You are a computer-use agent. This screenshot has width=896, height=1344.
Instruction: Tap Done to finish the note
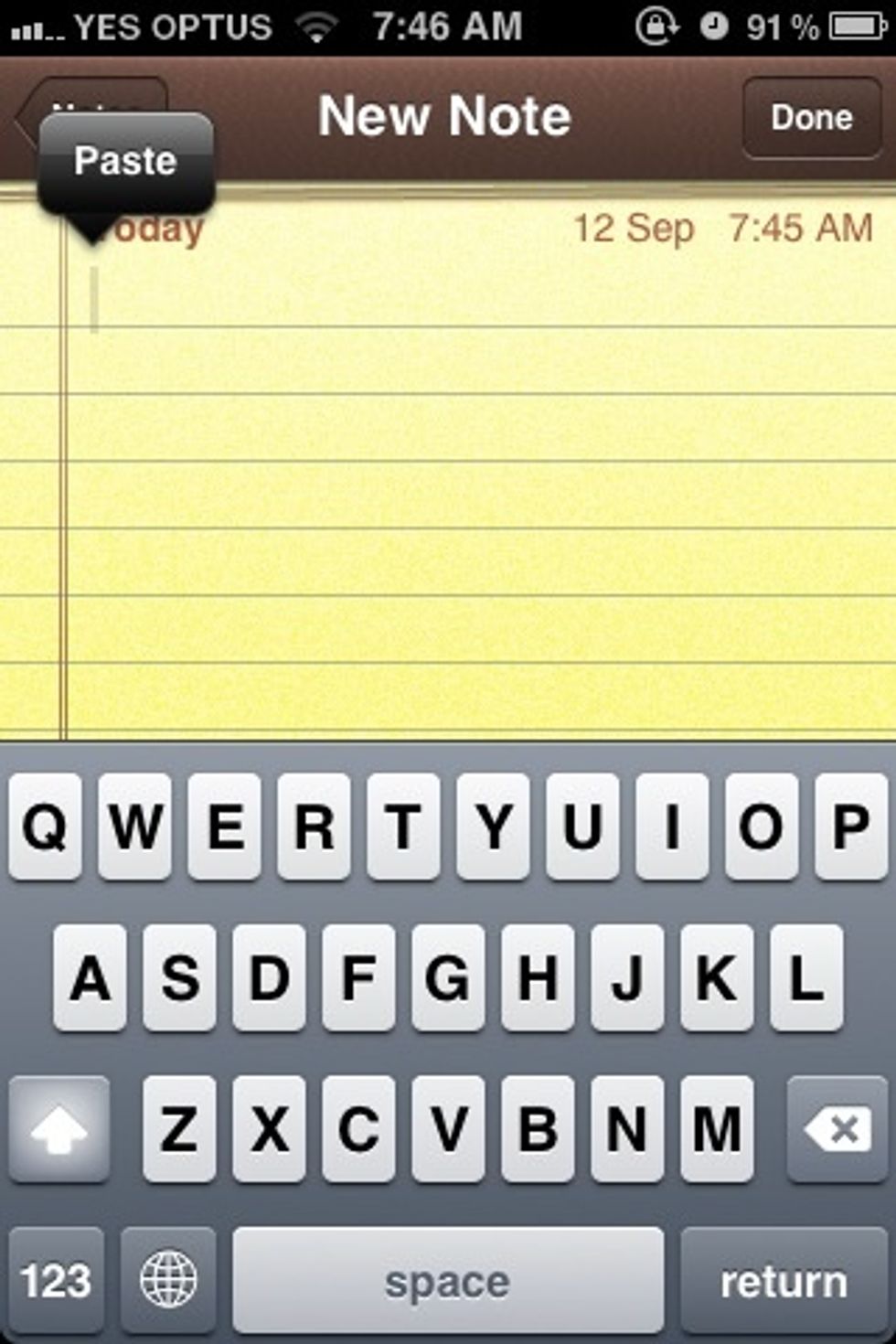coord(812,118)
